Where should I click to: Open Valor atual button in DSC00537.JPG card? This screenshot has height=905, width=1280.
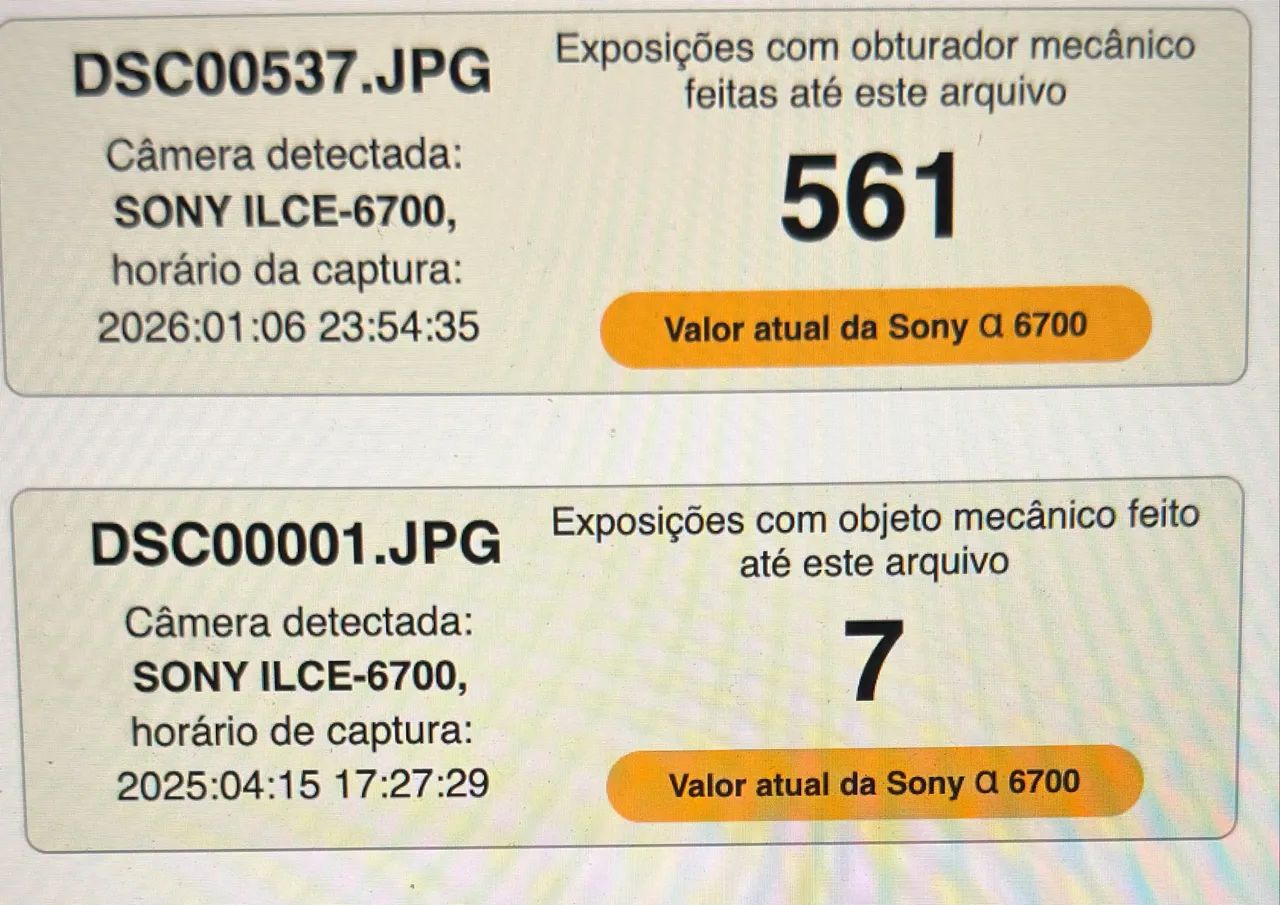click(875, 326)
